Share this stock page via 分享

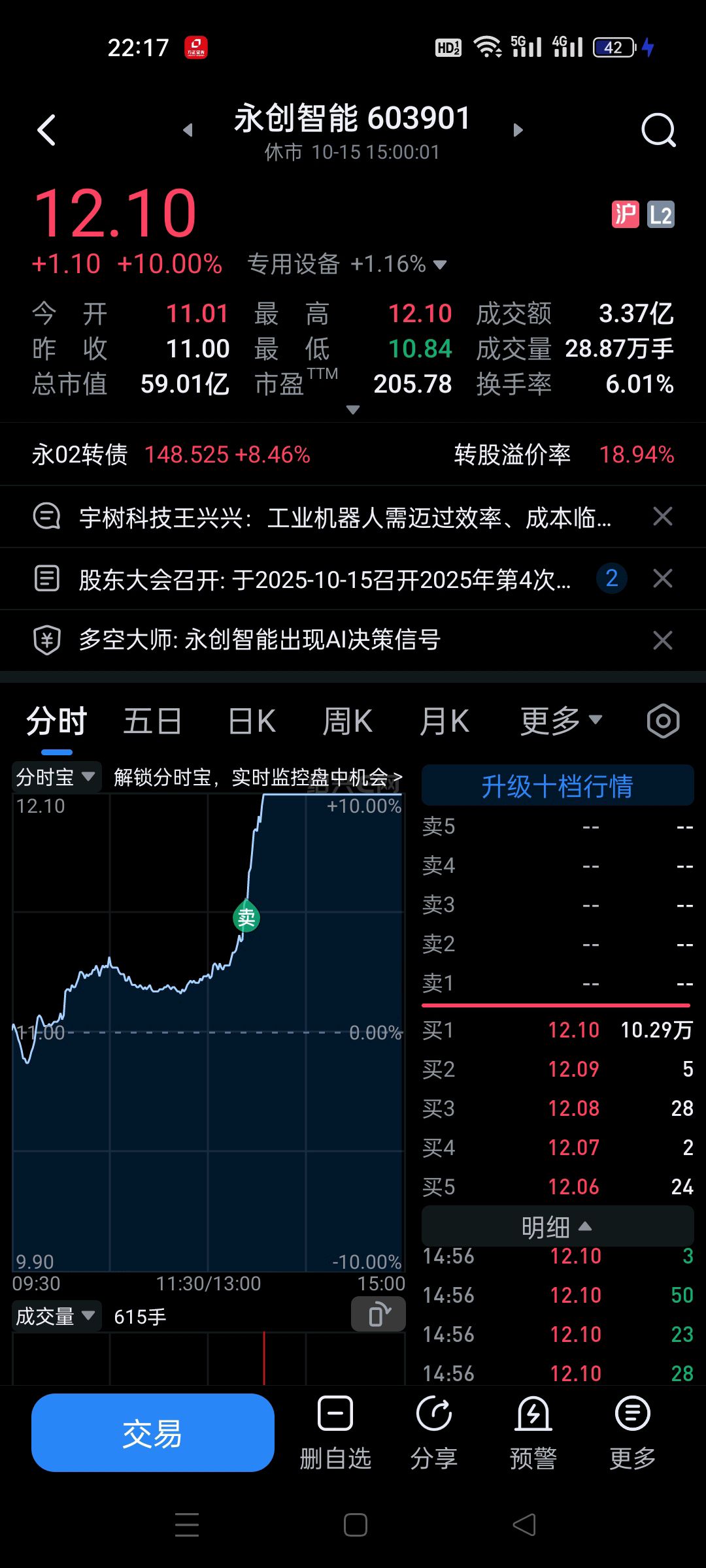pyautogui.click(x=434, y=1433)
